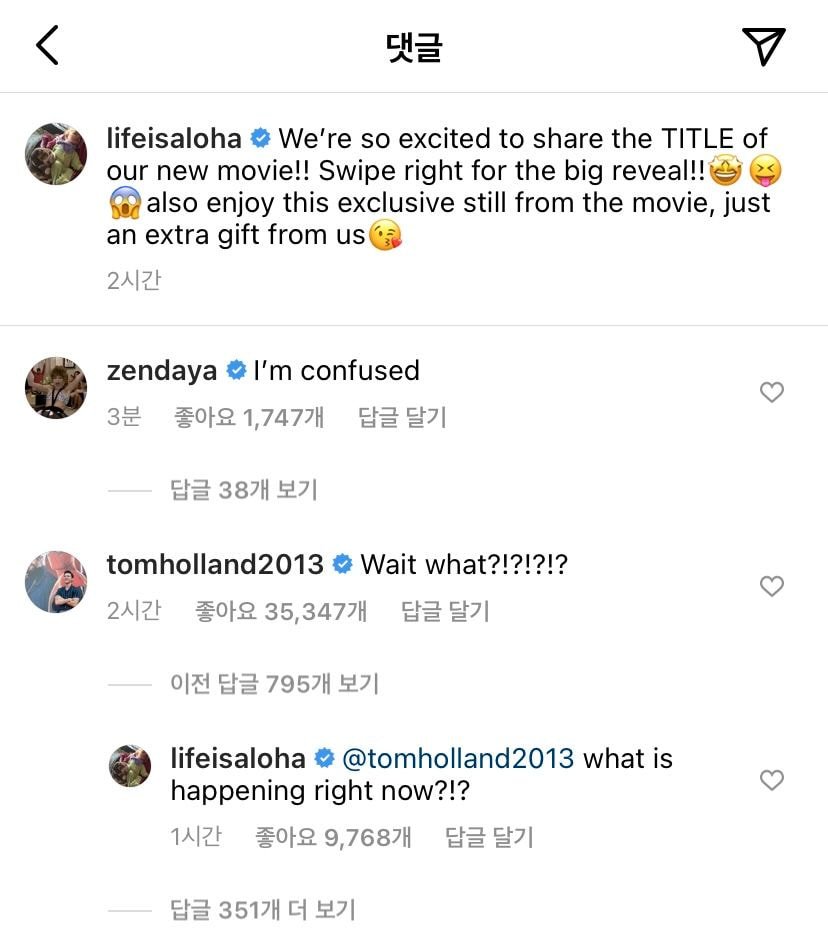Expand the 38 replies under zendaya's comment
Viewport: 828px width, 951px height.
coord(243,490)
